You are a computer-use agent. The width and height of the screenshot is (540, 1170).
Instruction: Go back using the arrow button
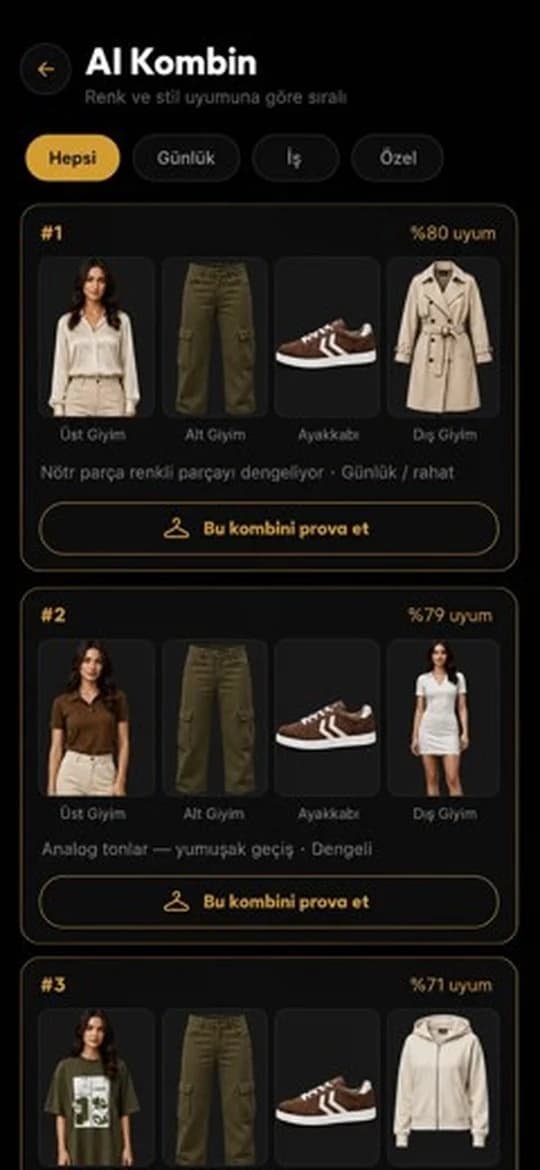coord(45,69)
